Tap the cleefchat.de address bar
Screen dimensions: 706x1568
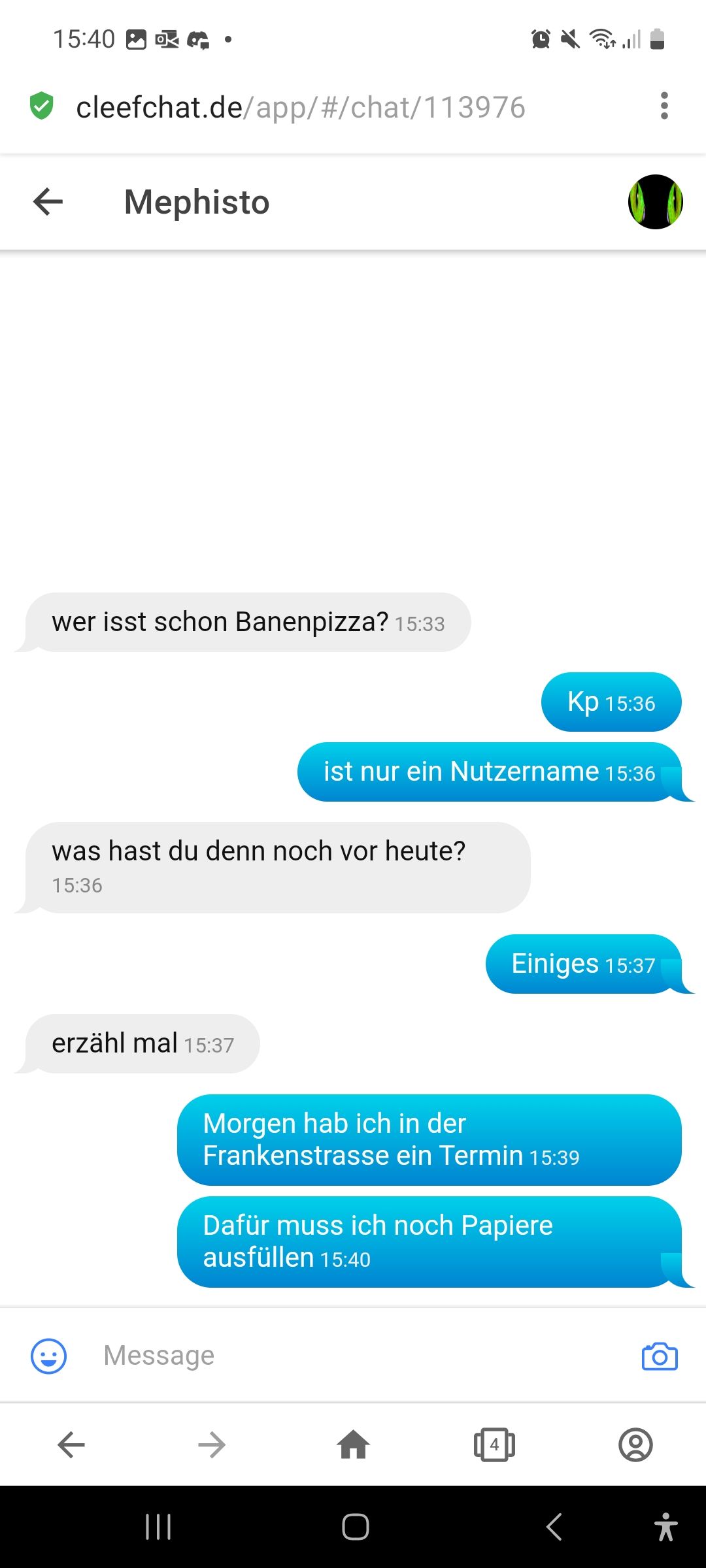click(x=301, y=107)
